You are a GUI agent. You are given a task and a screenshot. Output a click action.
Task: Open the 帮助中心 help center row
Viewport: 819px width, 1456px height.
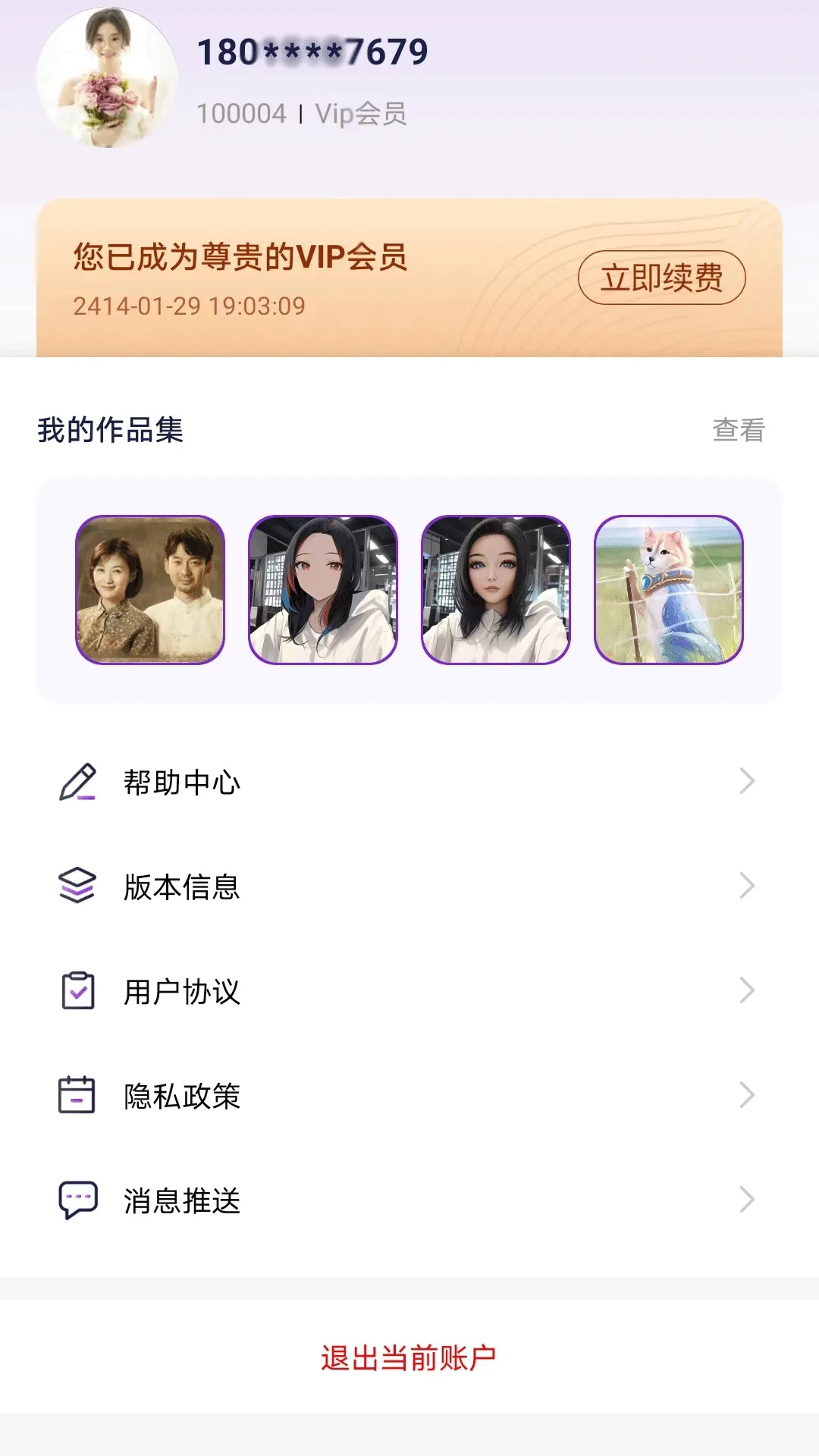180,782
